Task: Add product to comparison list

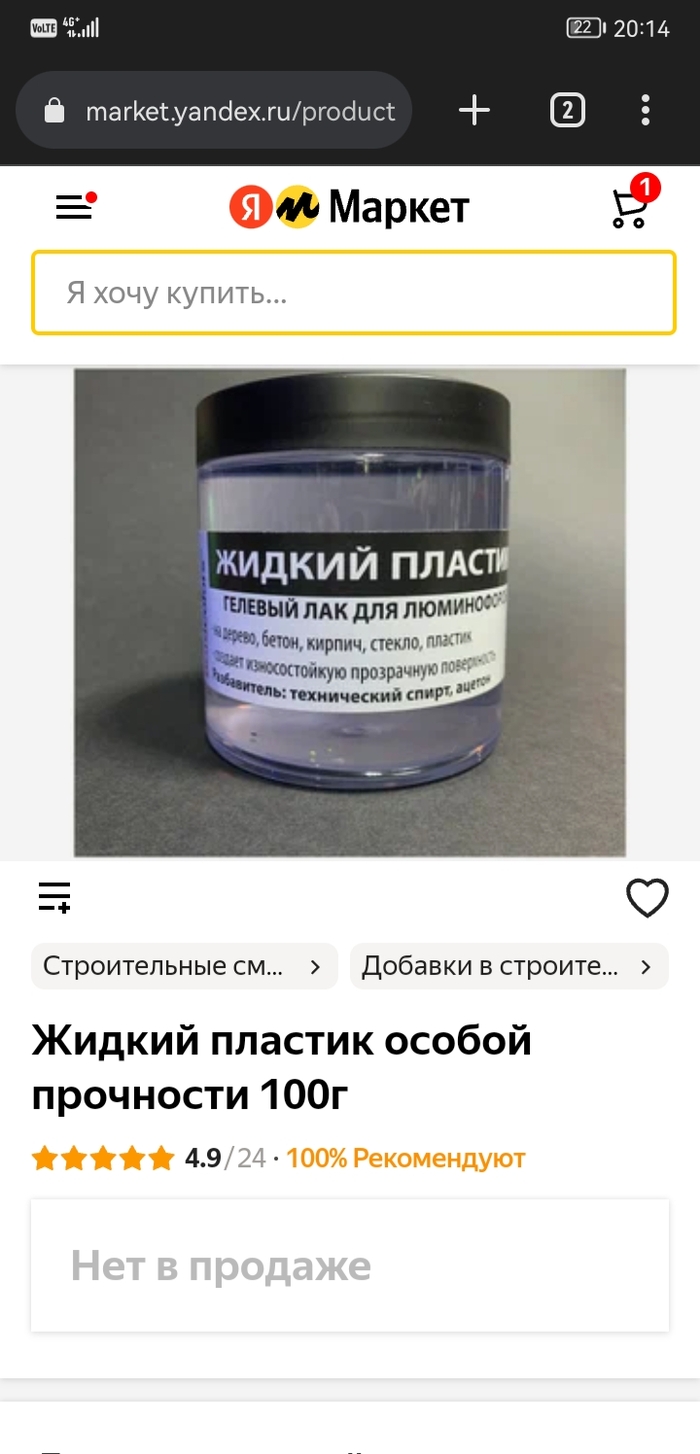Action: pyautogui.click(x=54, y=897)
